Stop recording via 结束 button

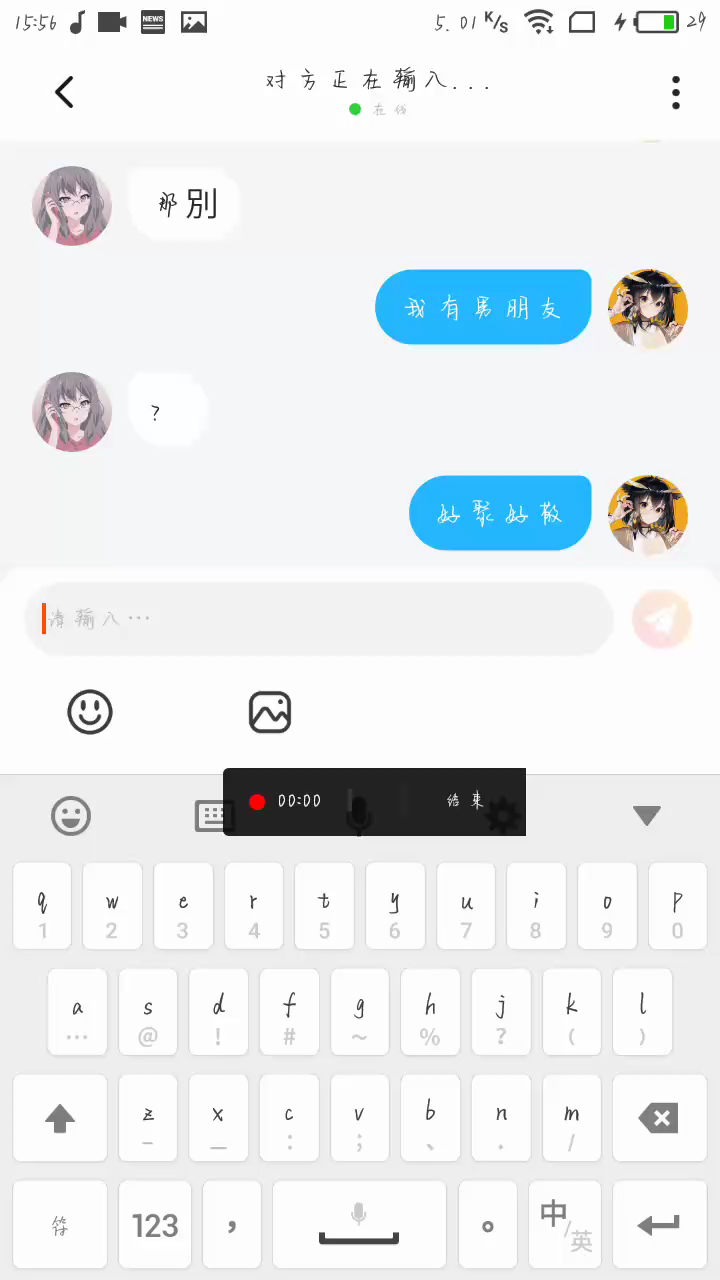pyautogui.click(x=464, y=801)
